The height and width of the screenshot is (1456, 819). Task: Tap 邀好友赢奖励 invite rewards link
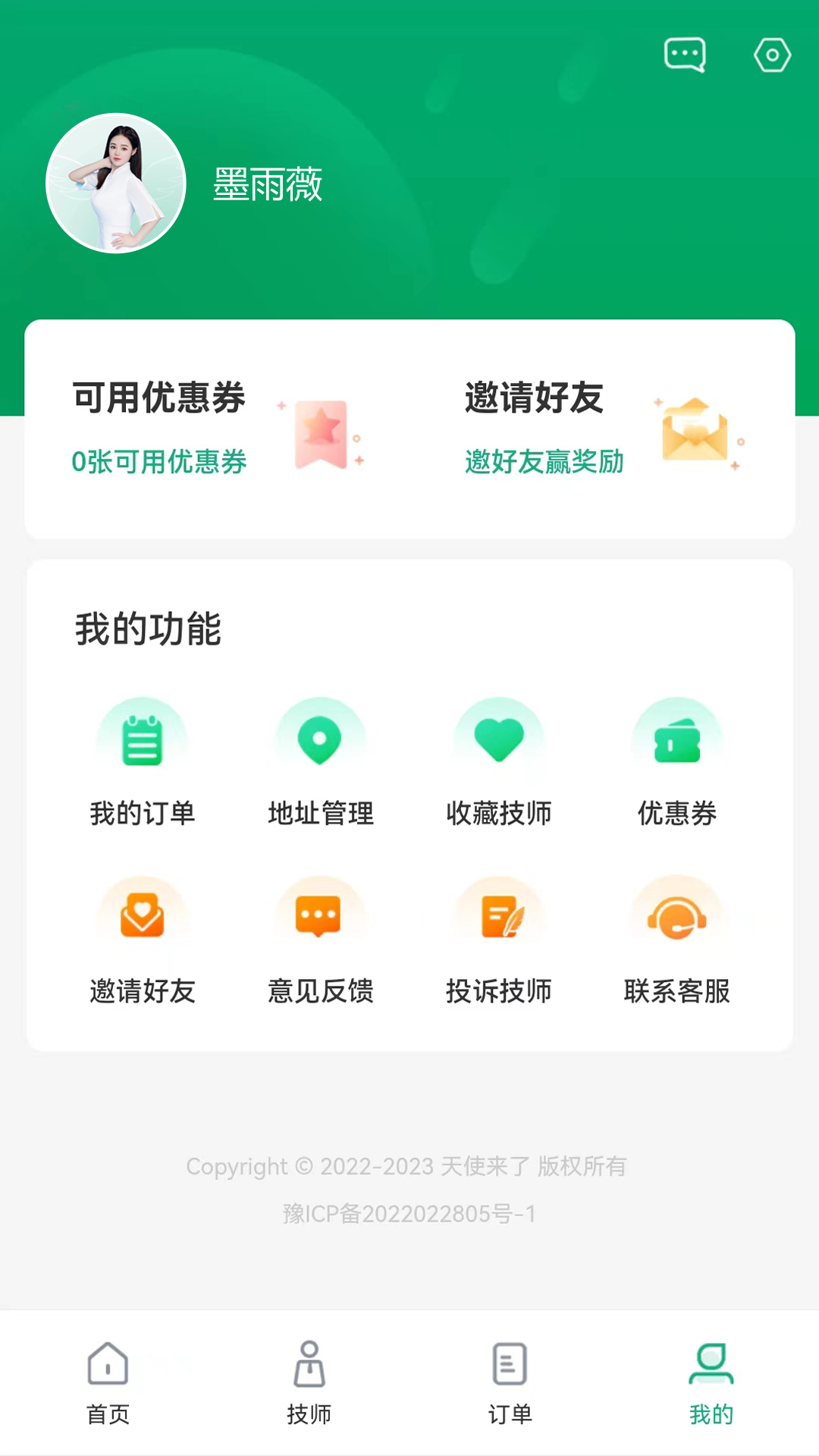click(x=543, y=462)
